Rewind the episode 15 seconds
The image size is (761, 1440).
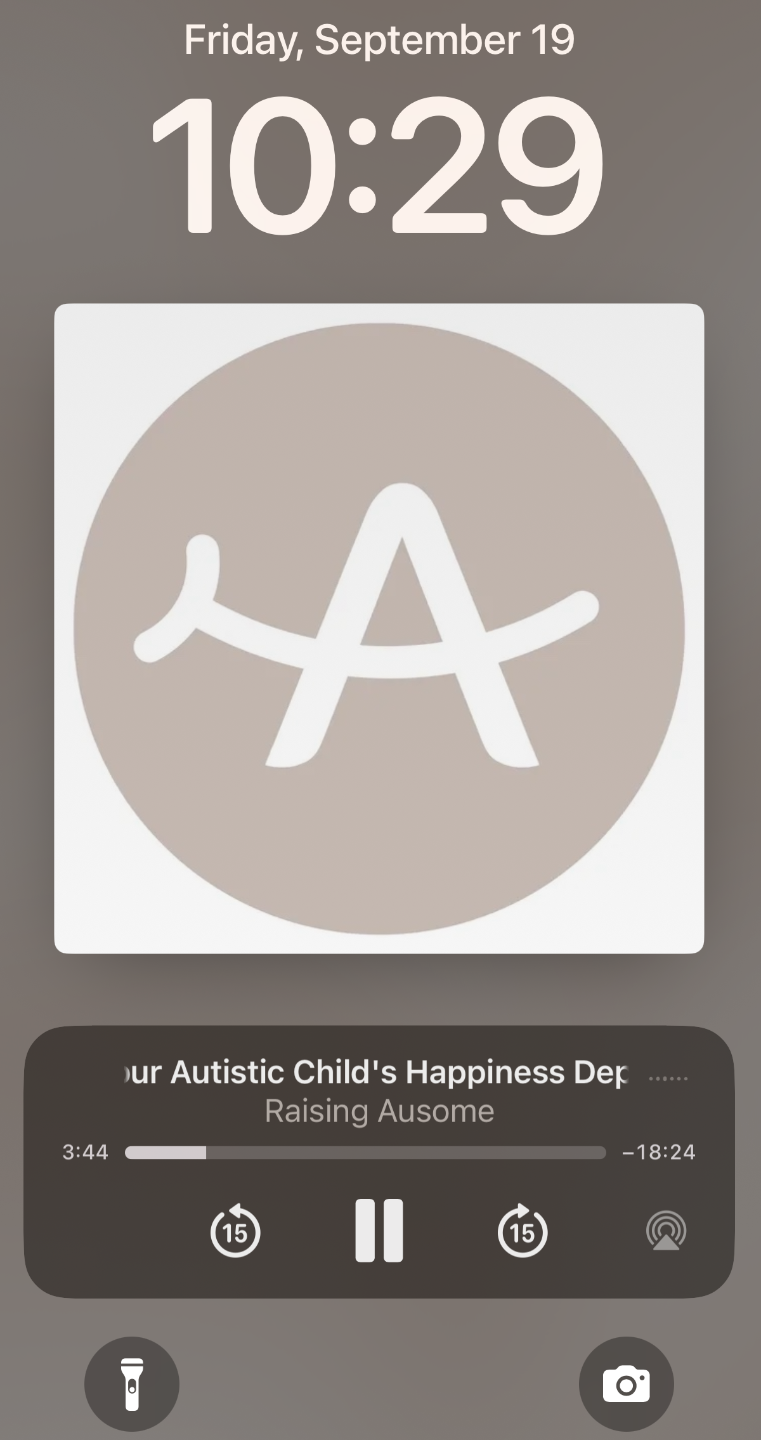coord(235,1231)
